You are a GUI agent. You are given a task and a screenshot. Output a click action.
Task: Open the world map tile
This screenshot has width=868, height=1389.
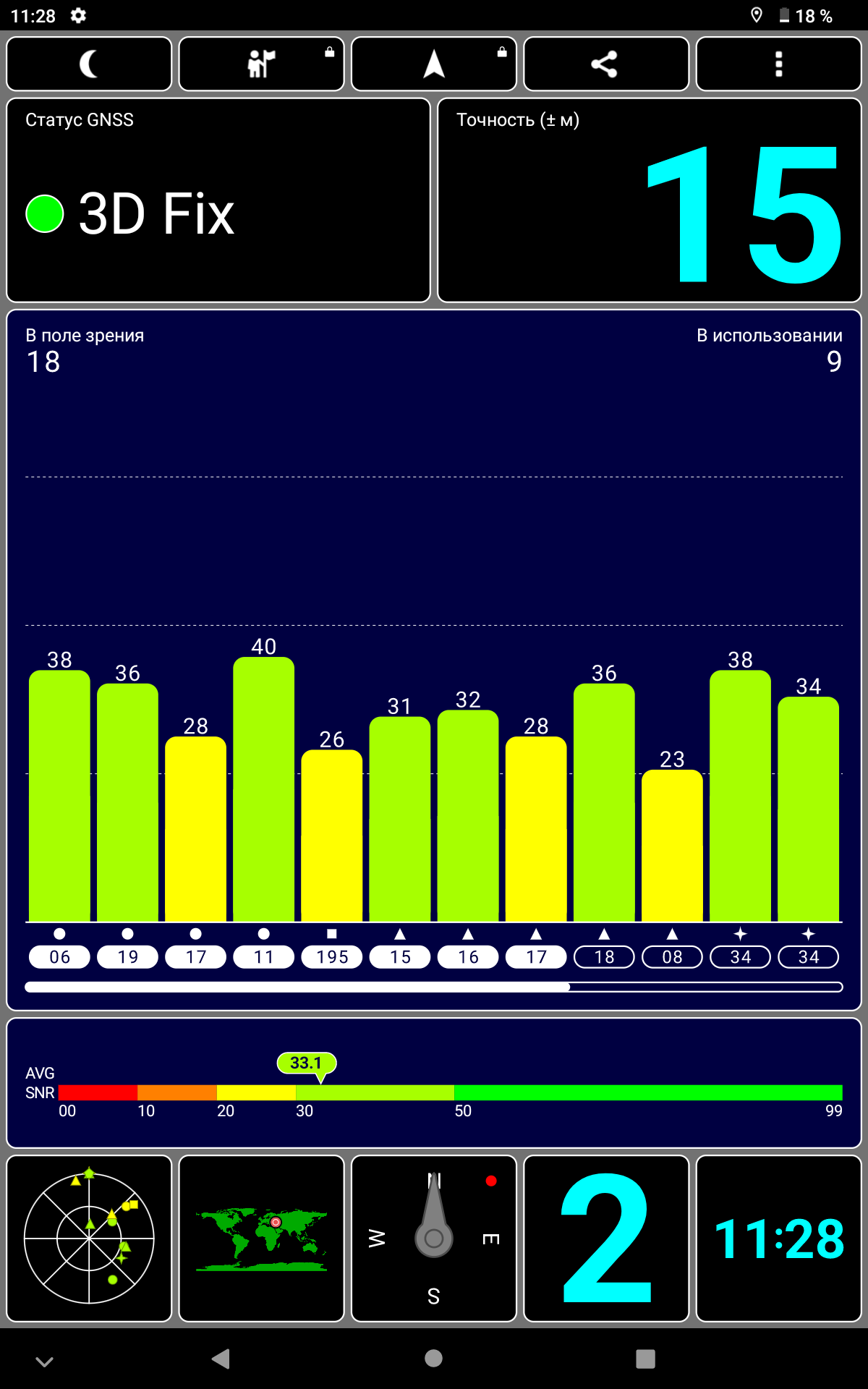coord(261,1238)
